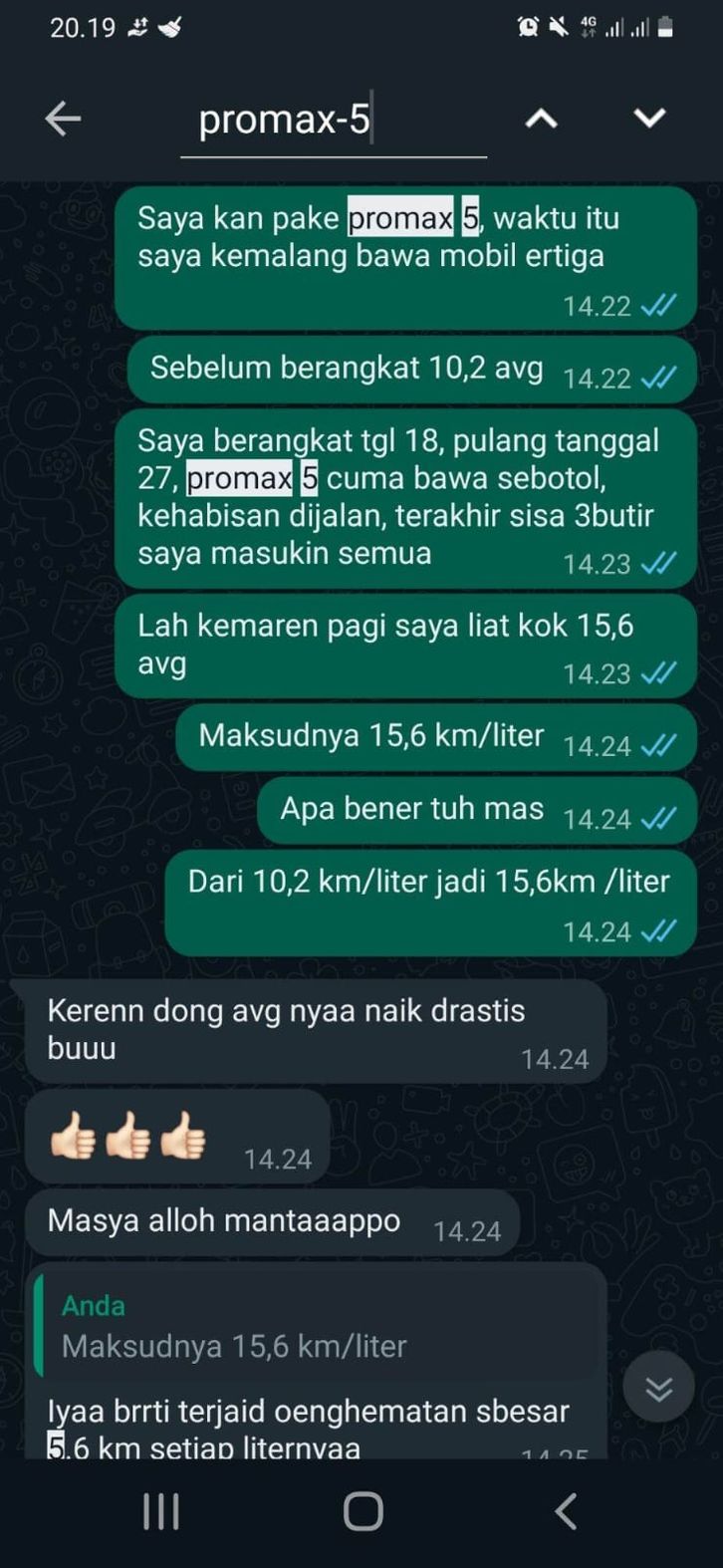
Task: Go to the next search match
Action: [x=649, y=120]
